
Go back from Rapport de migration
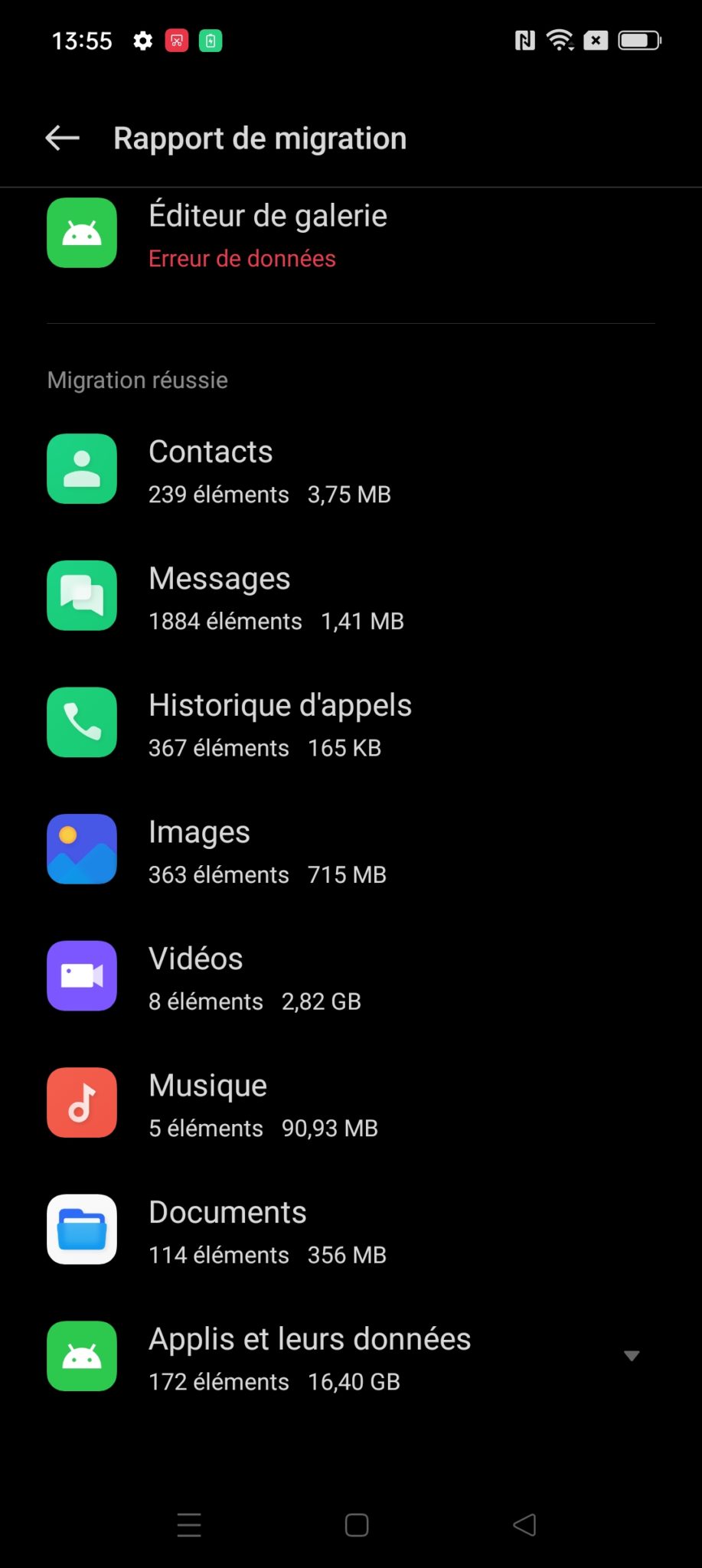click(x=63, y=138)
